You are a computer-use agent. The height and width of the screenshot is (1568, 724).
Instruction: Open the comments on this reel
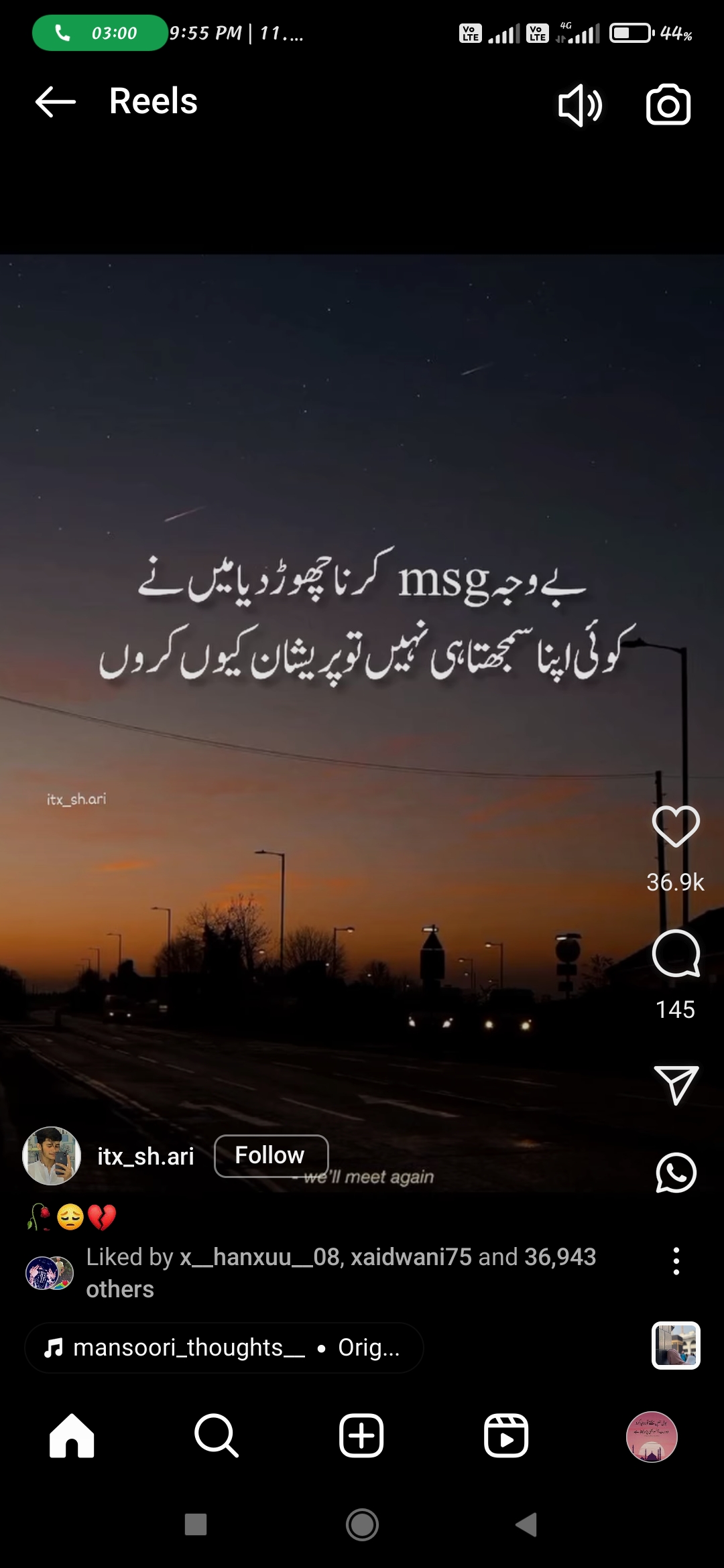coord(676,953)
